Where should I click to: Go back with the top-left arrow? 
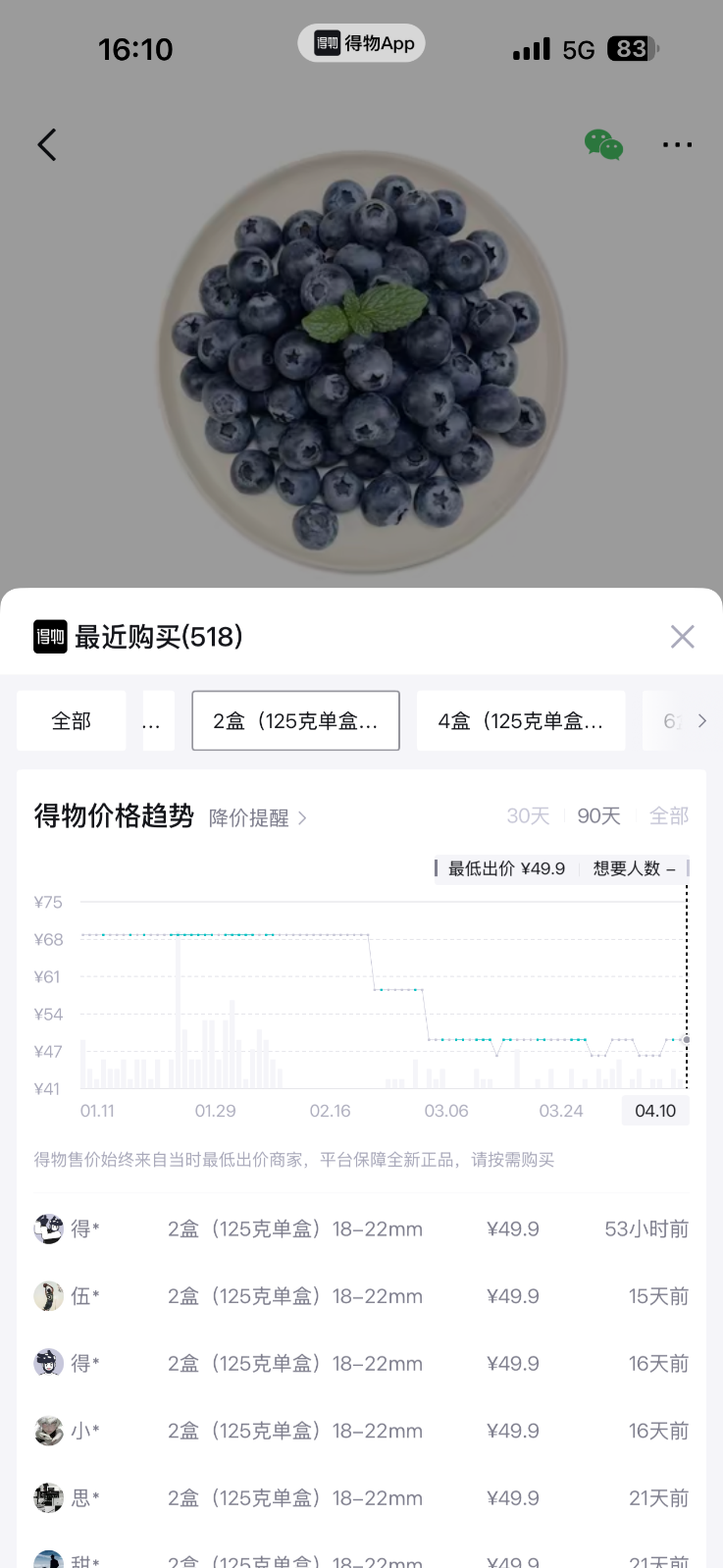point(46,145)
